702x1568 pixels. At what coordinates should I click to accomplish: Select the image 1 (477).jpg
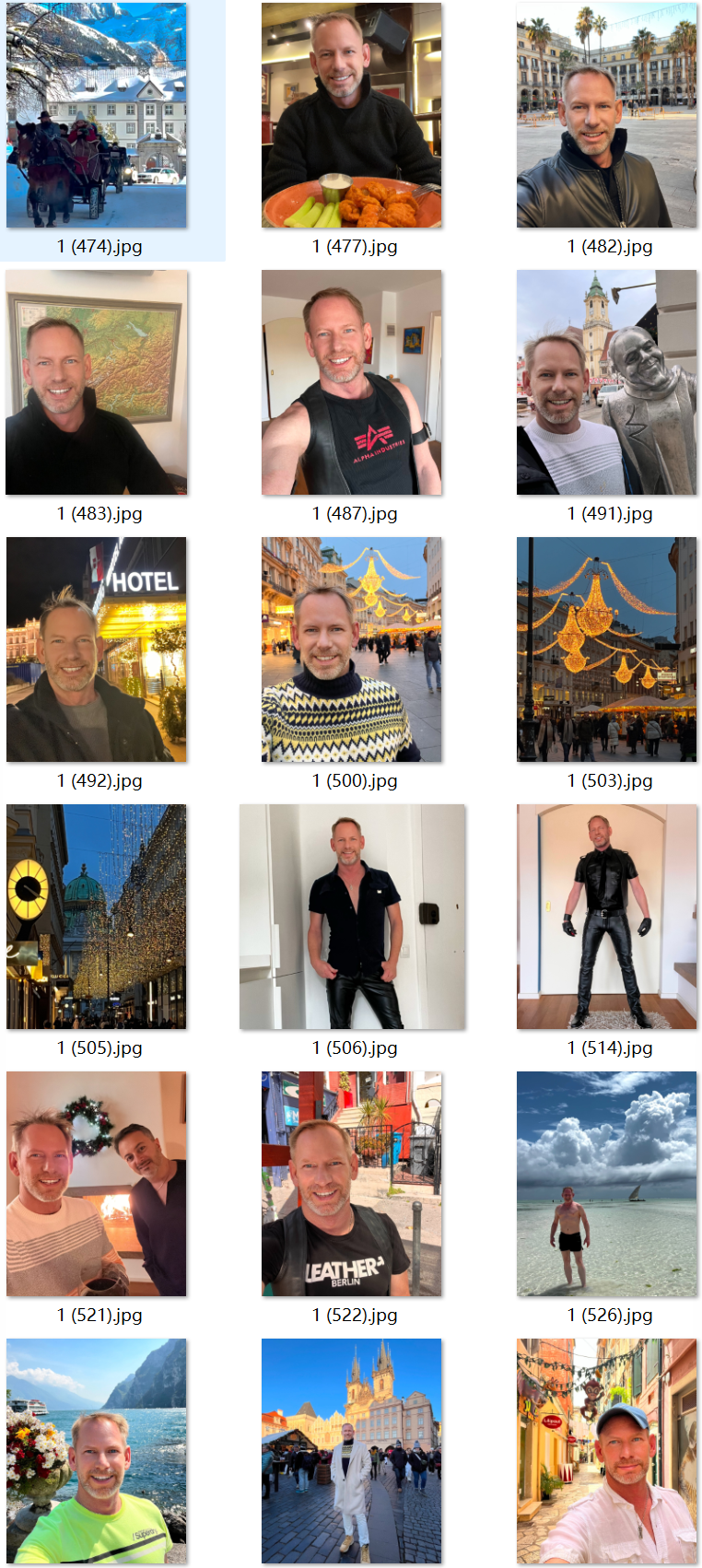[351, 115]
